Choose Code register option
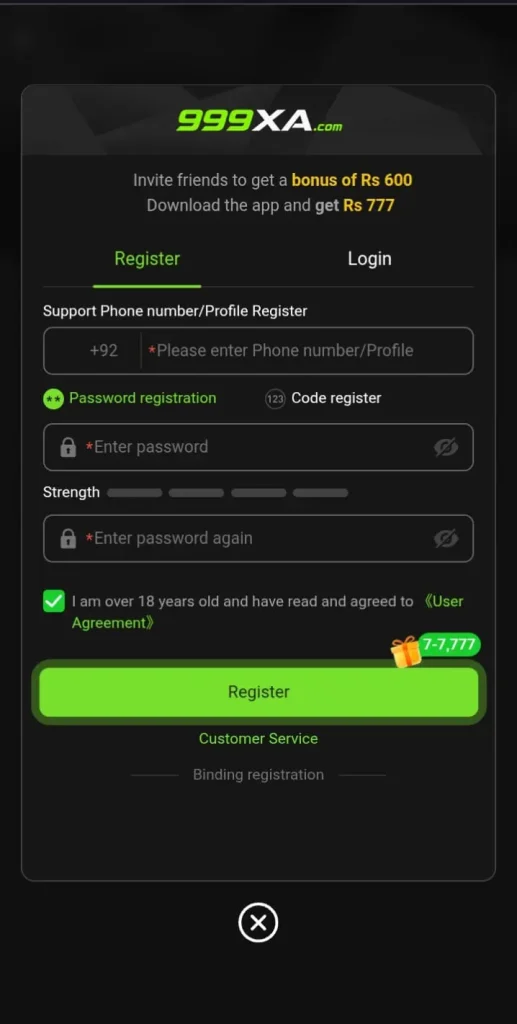The image size is (517, 1024). tap(323, 398)
